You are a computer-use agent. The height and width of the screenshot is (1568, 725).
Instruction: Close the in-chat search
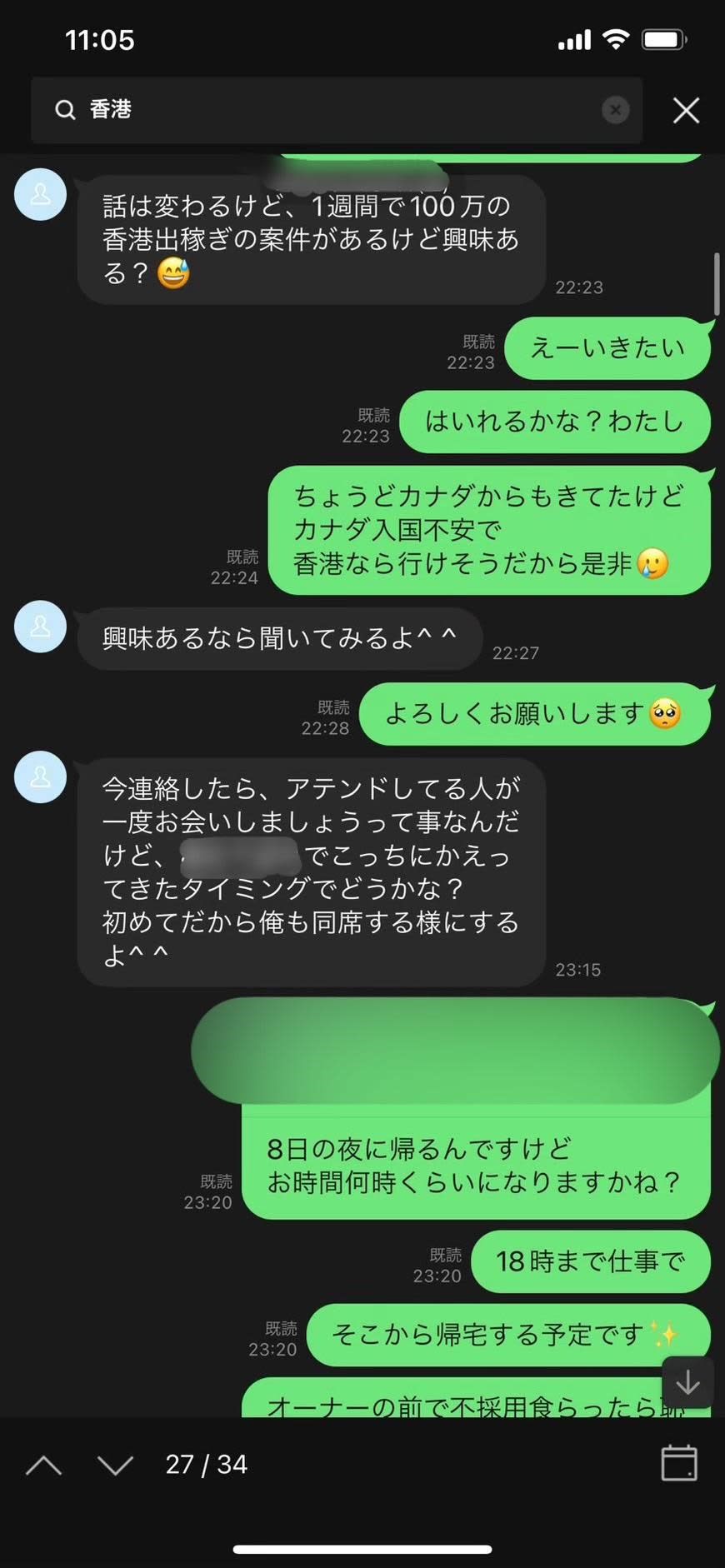pos(686,110)
